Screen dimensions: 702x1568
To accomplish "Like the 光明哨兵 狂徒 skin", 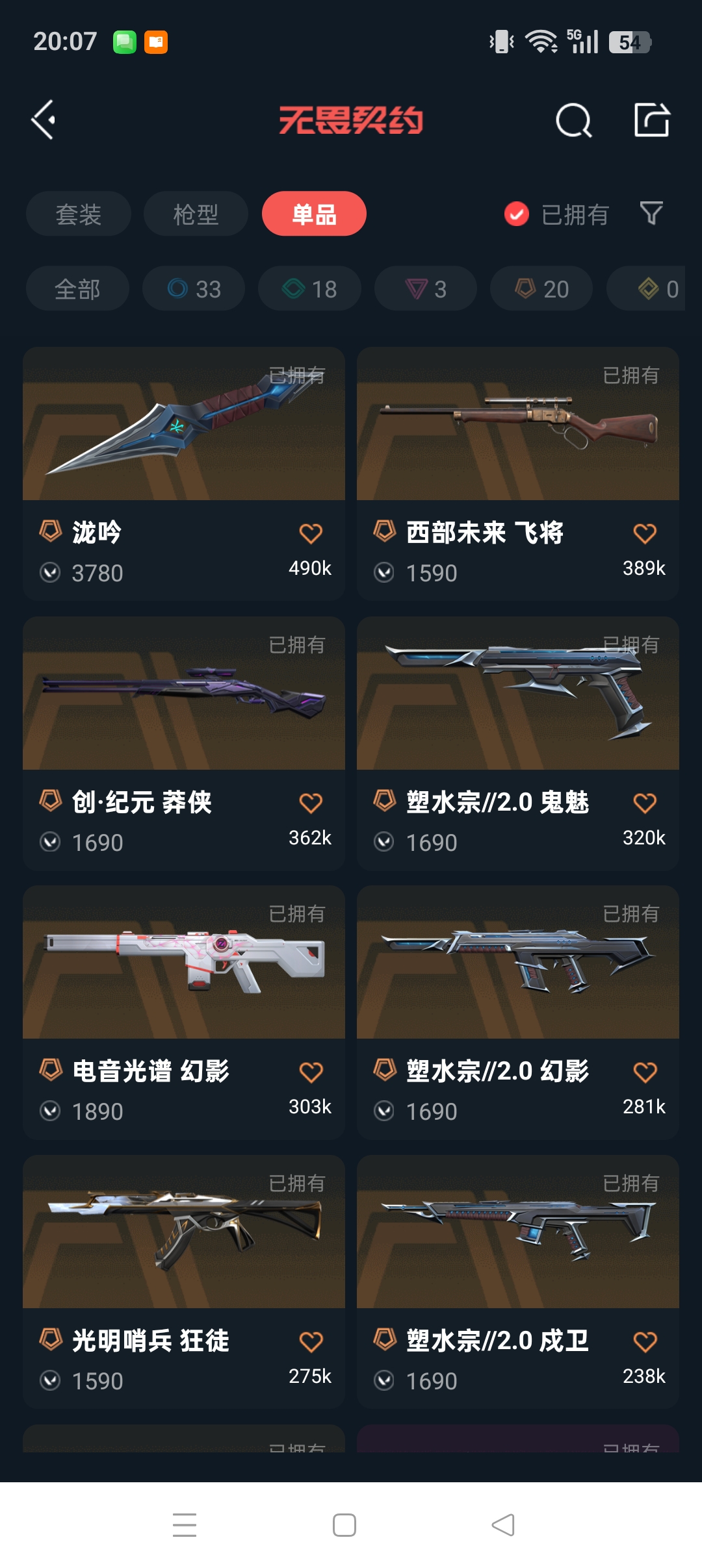I will pyautogui.click(x=311, y=1341).
